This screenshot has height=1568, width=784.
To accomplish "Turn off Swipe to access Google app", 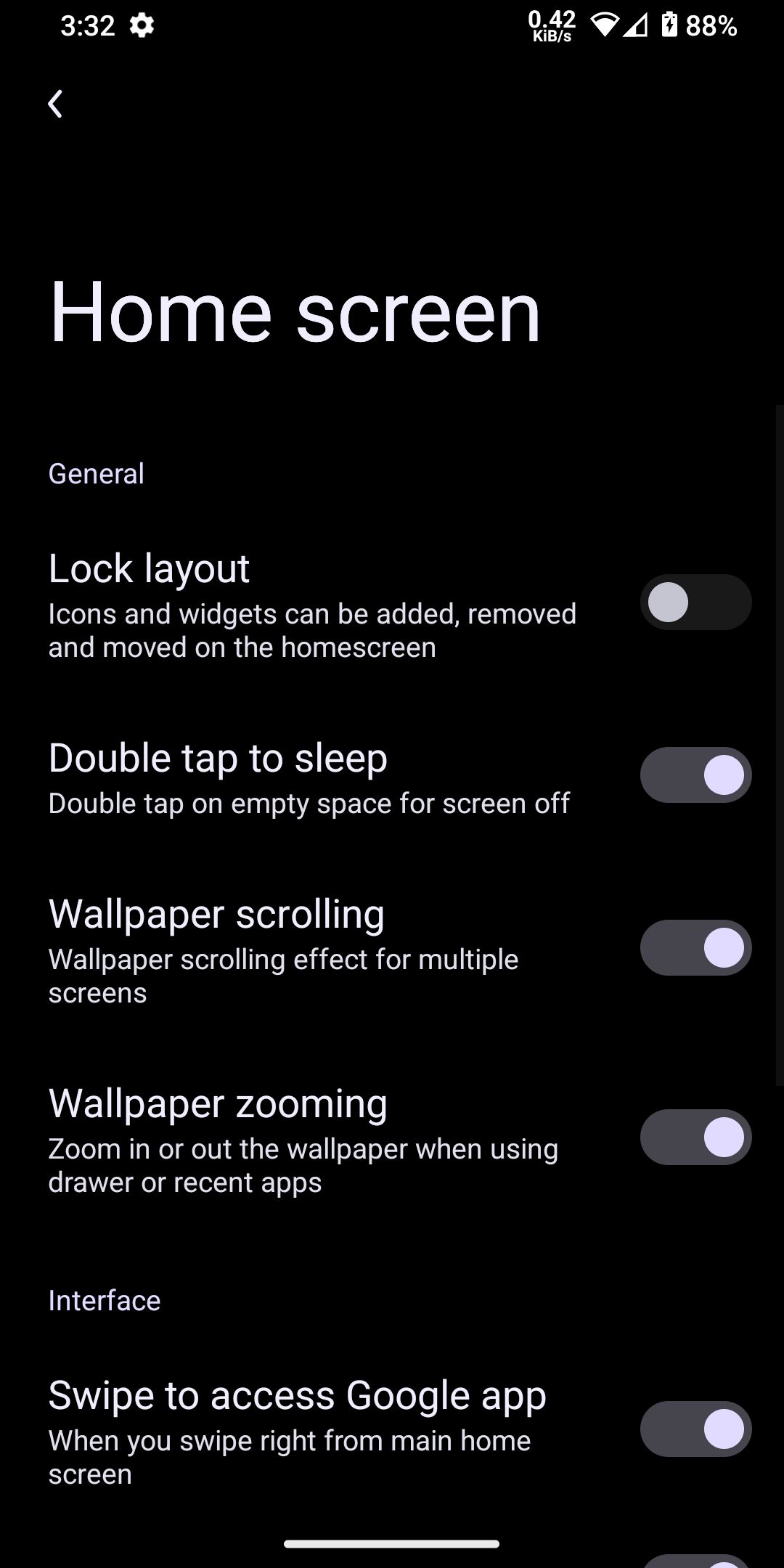I will [695, 1429].
